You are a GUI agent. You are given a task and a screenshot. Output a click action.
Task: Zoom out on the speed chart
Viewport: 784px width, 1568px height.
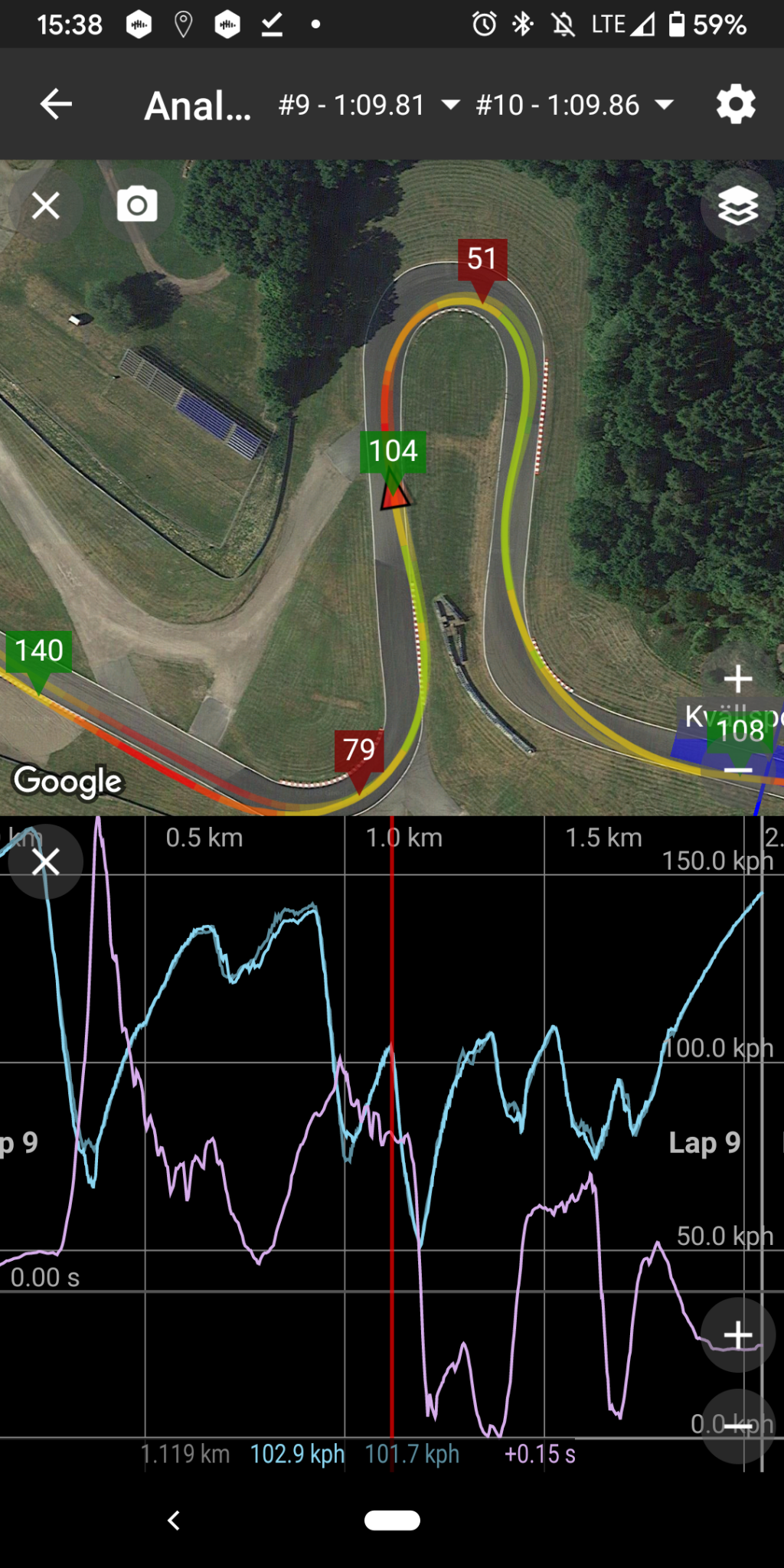[x=737, y=1425]
